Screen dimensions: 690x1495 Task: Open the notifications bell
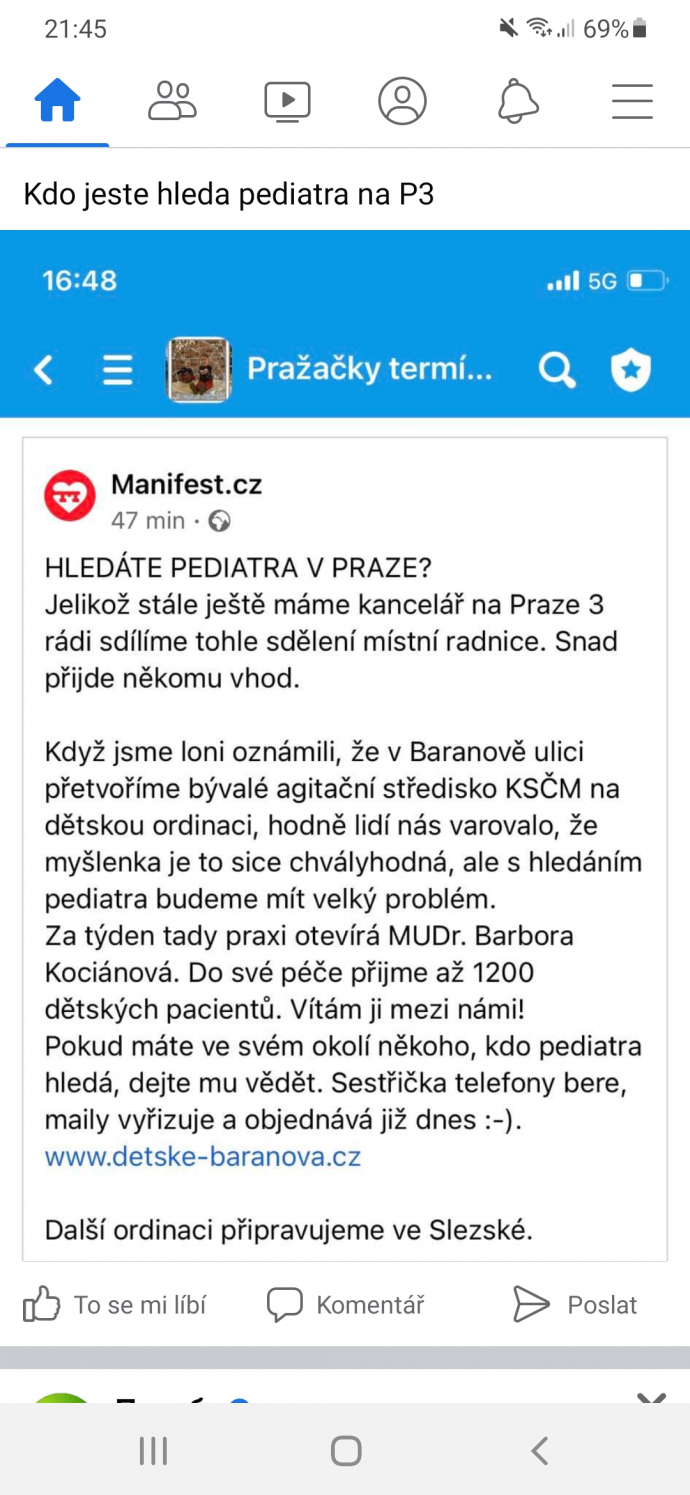518,101
